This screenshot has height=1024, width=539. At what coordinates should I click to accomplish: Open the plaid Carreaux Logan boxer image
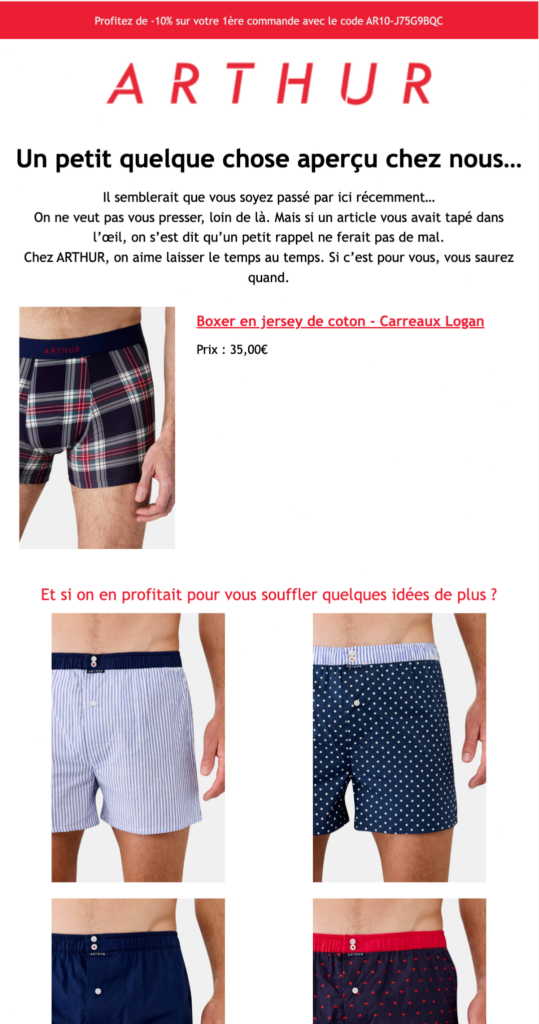[x=97, y=428]
